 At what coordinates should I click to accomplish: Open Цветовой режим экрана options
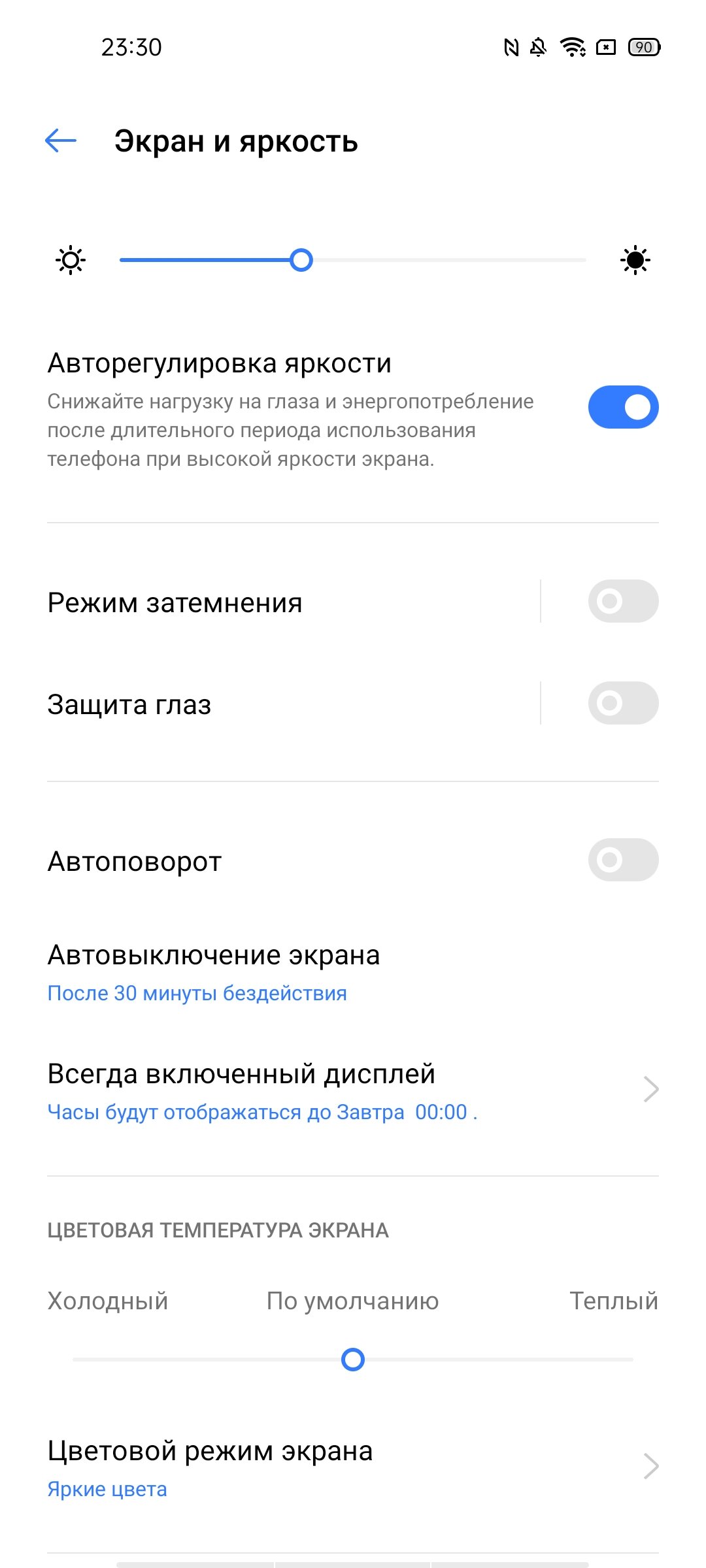pos(353,1468)
